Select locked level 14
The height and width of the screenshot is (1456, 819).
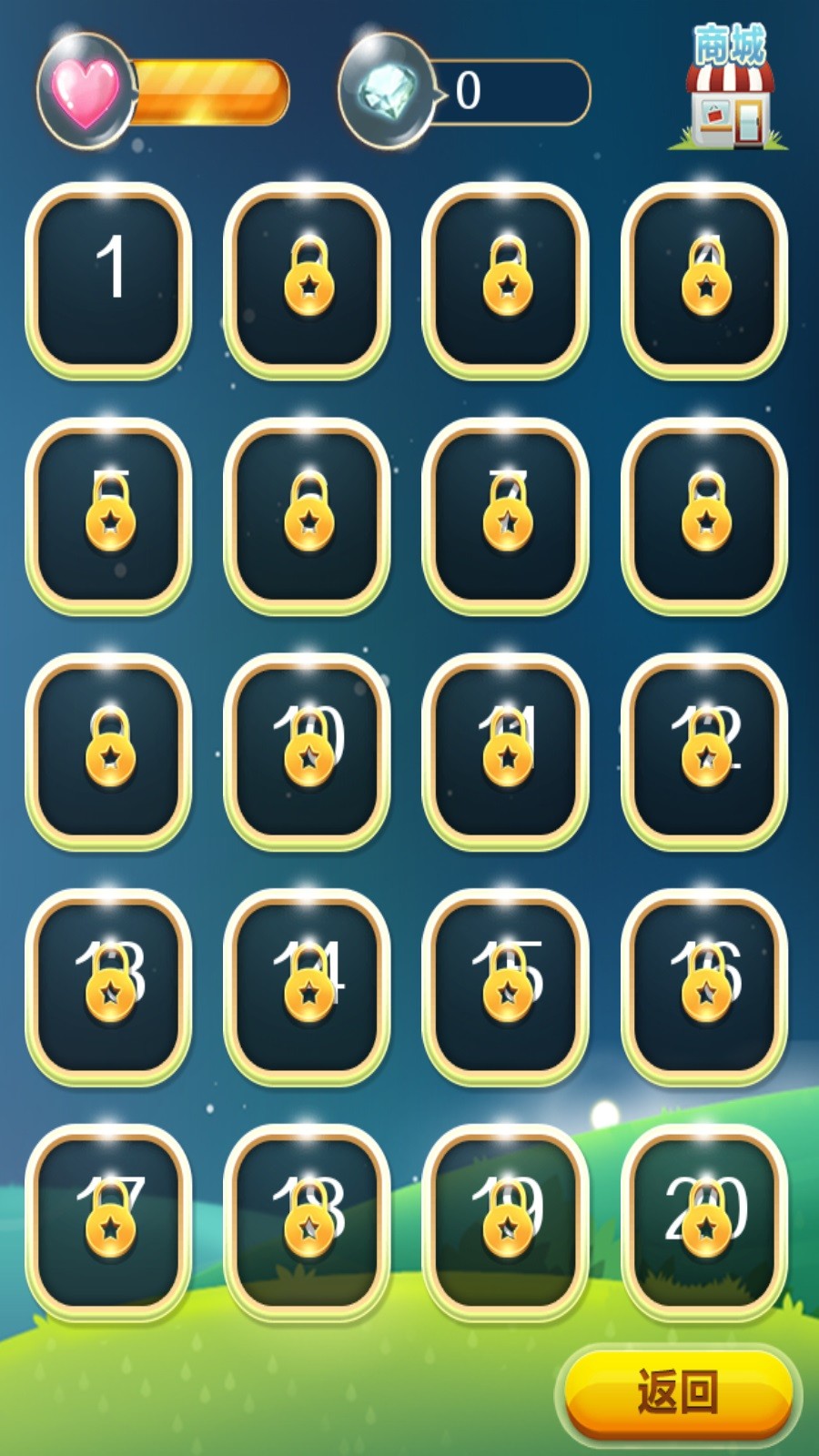[308, 986]
